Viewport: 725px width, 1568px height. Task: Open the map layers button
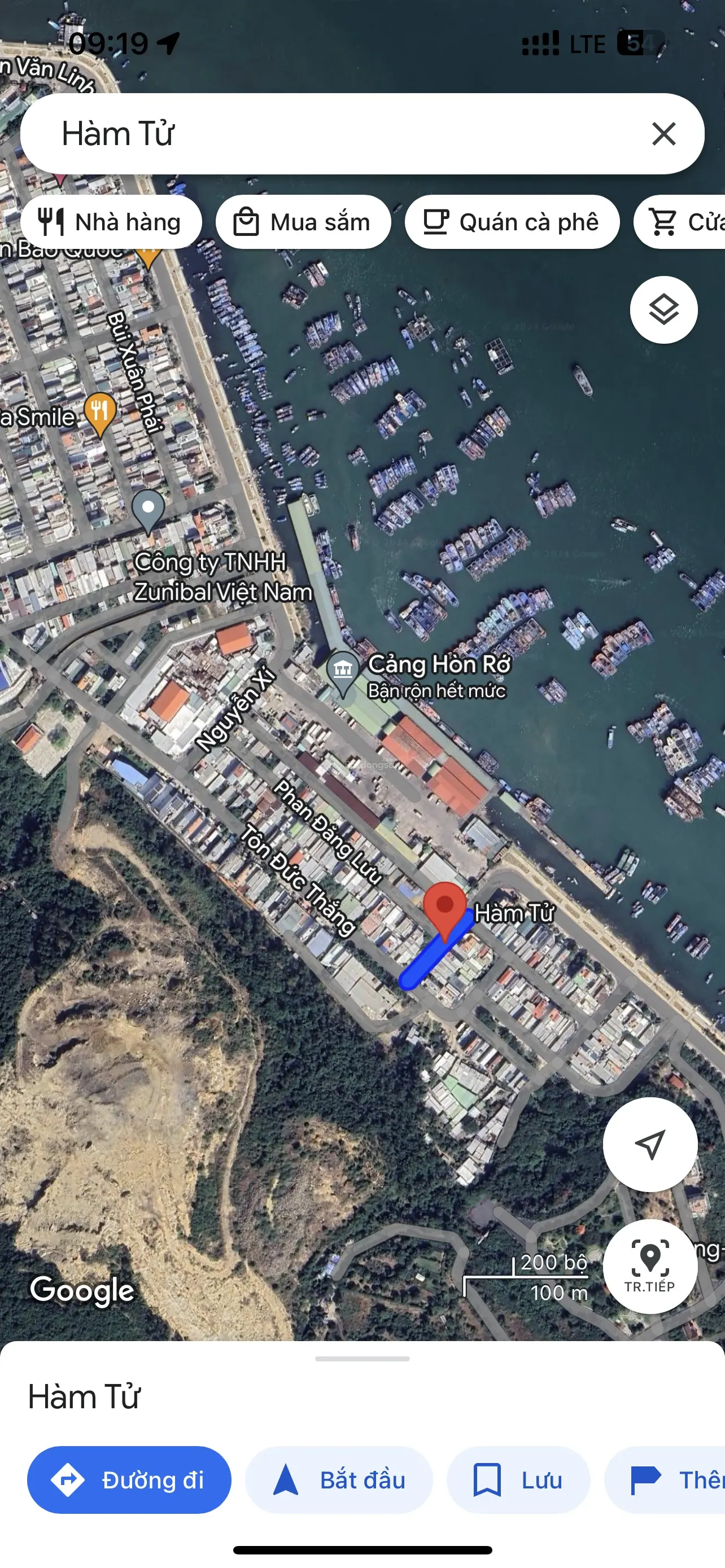663,310
